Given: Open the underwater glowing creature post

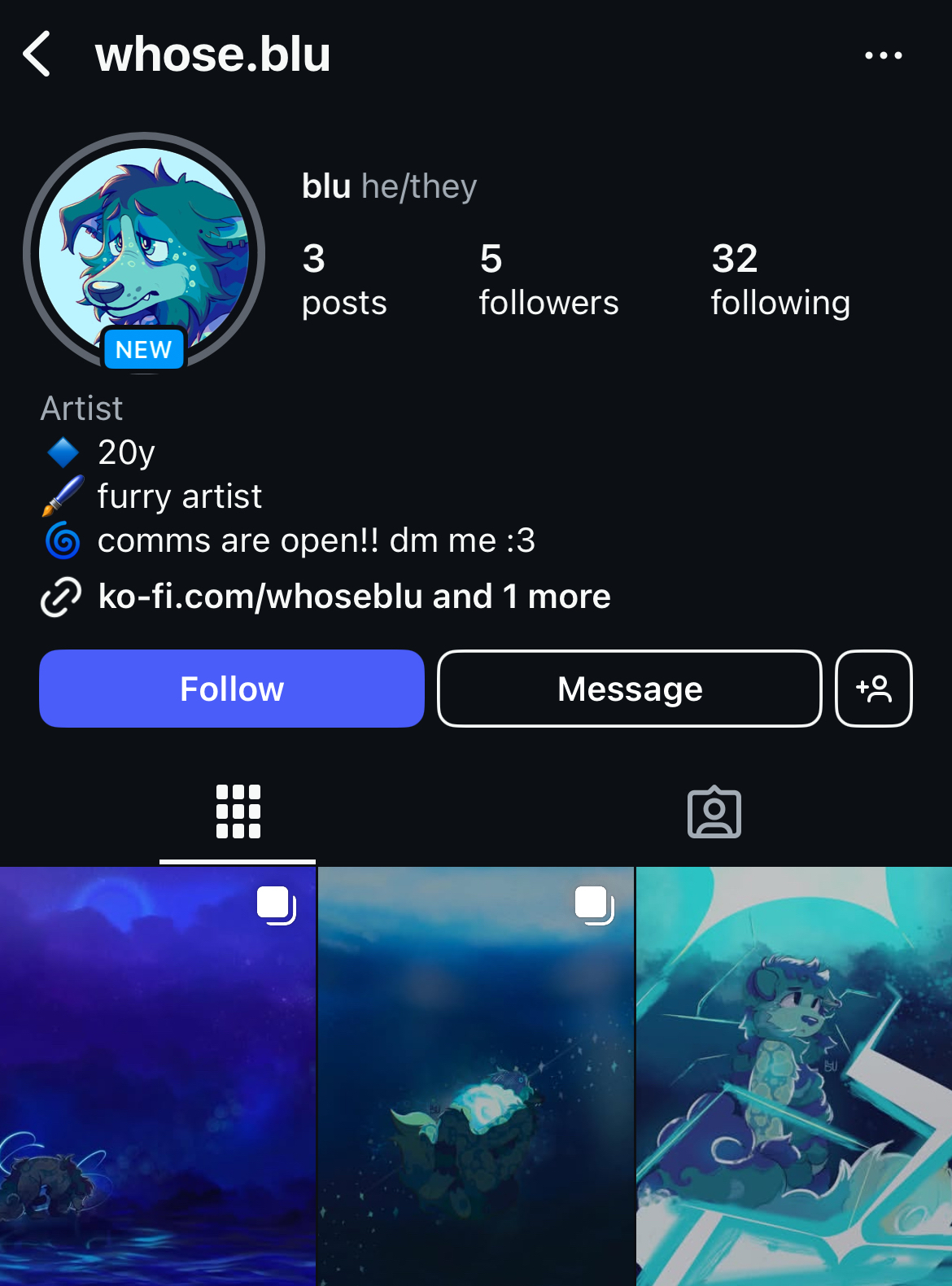Looking at the screenshot, I should click(475, 1076).
